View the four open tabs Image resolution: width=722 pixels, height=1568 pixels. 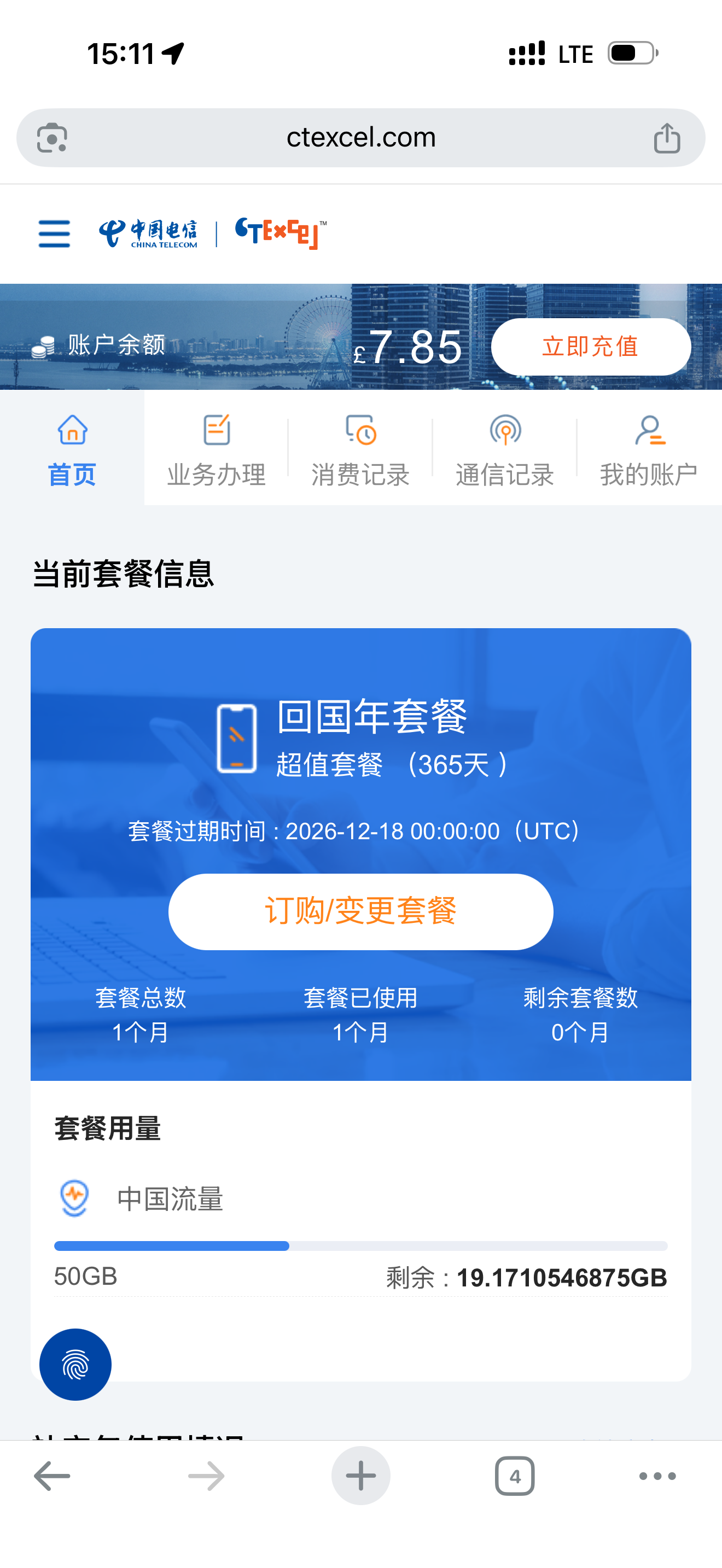tap(515, 1476)
